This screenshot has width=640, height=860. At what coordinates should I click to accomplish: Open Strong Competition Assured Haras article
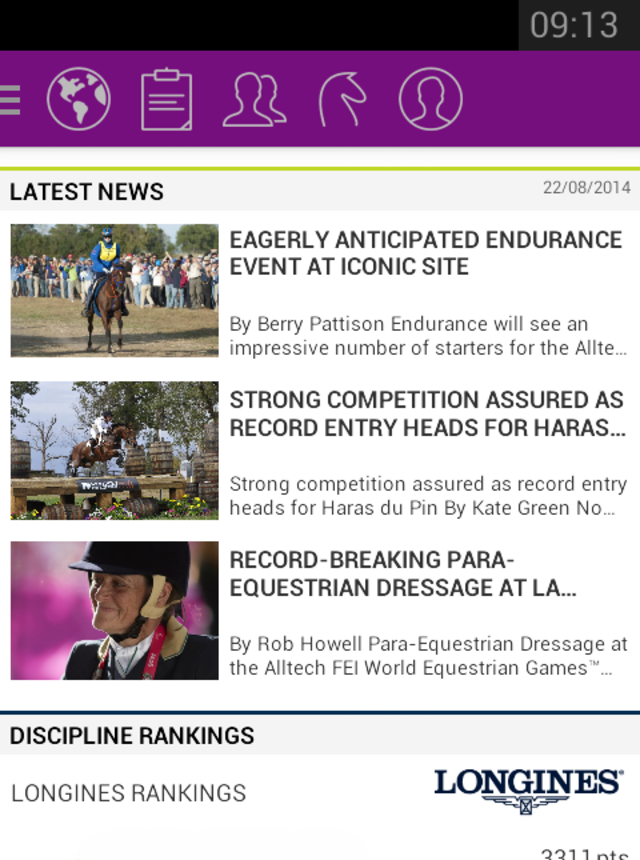pos(425,414)
